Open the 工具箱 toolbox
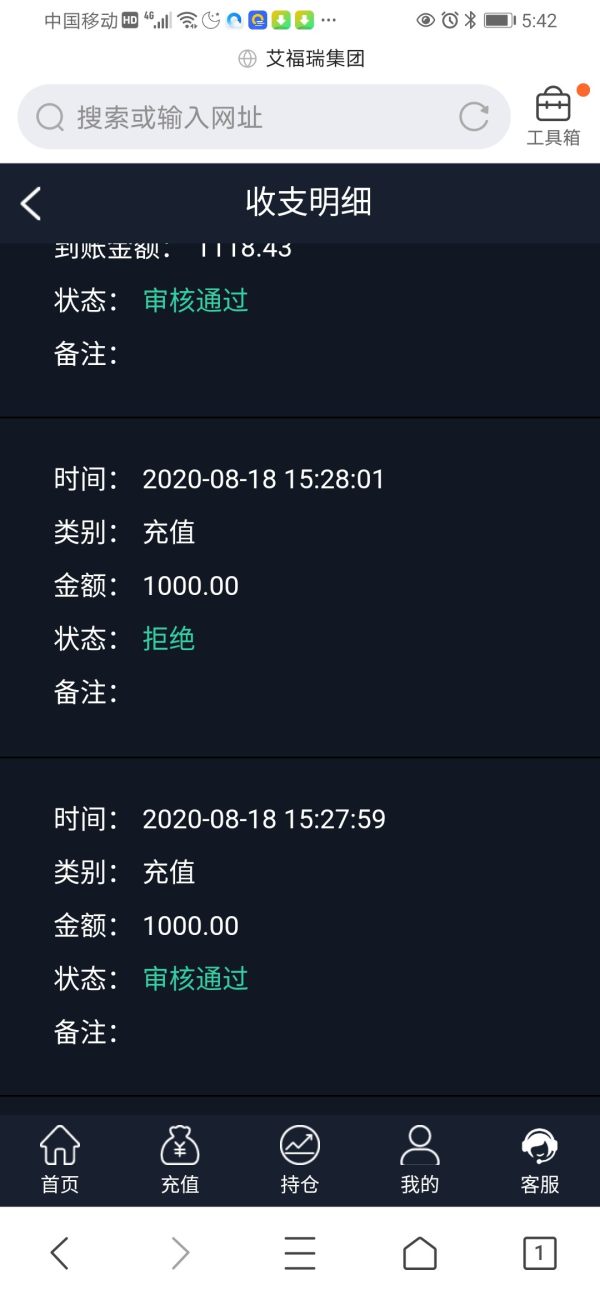This screenshot has width=600, height=1300. (x=553, y=117)
